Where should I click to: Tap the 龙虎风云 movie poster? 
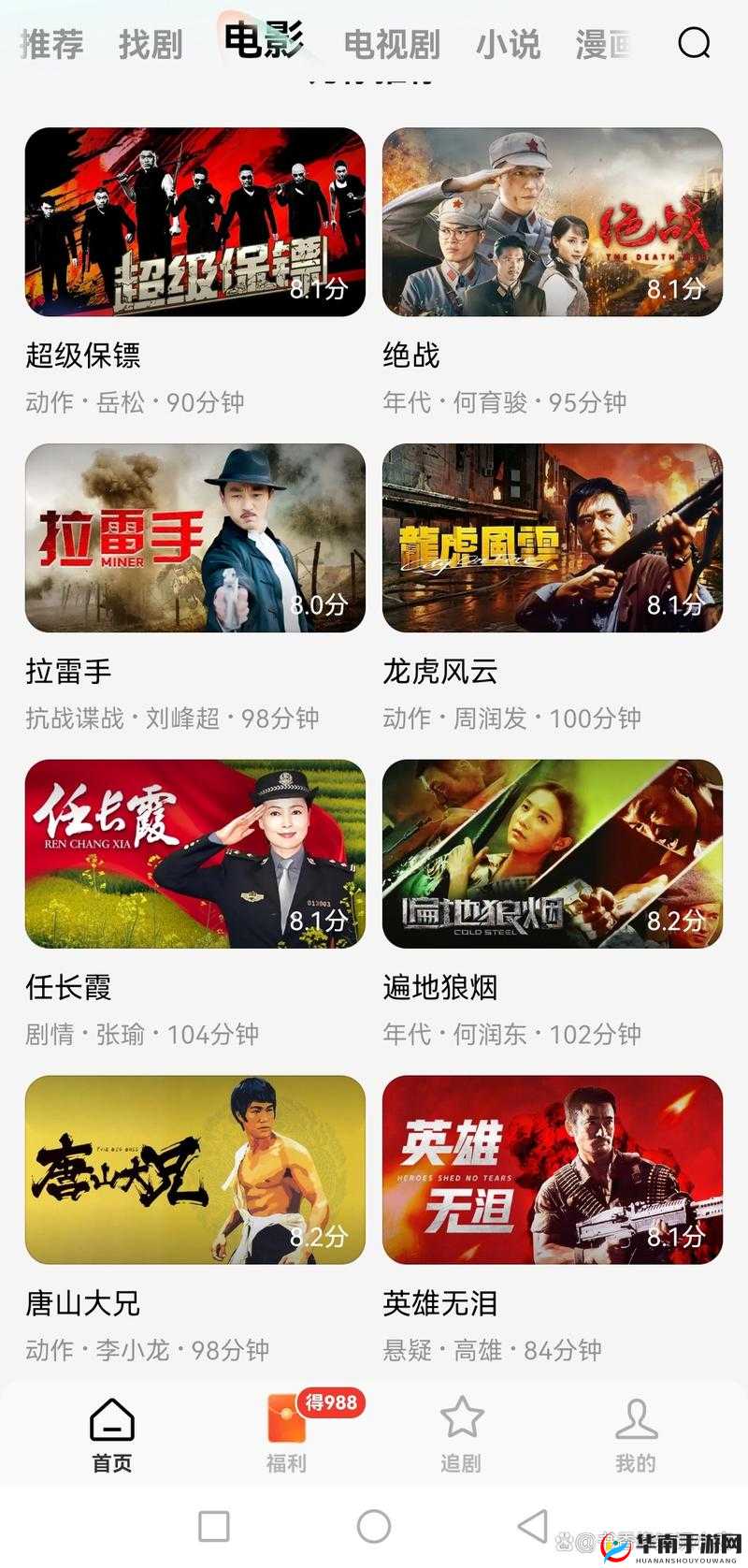(553, 539)
